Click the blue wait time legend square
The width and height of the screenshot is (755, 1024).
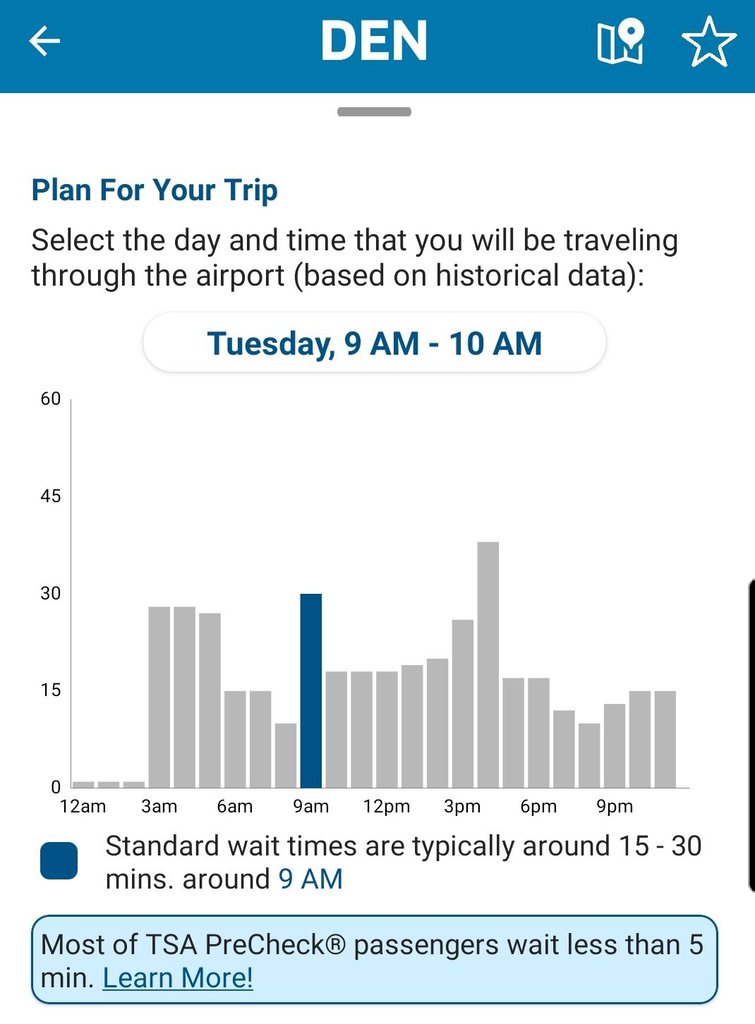(59, 860)
